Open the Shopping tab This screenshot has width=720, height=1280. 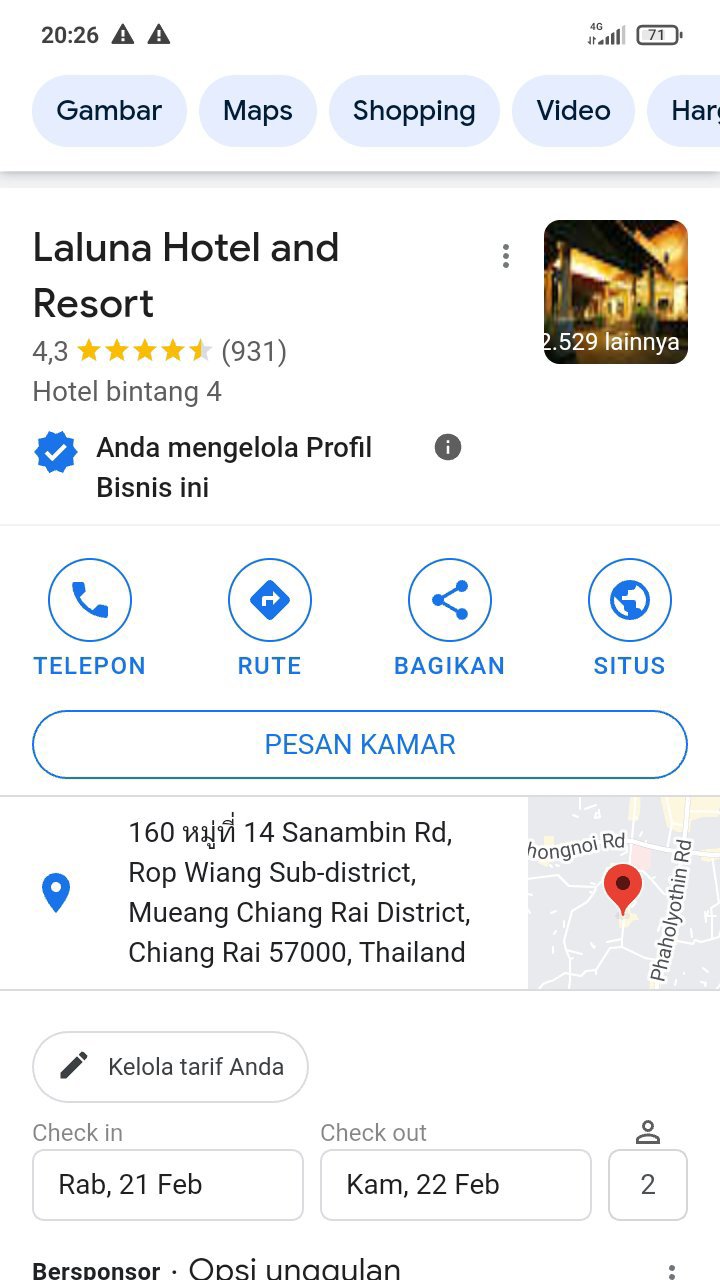(414, 111)
